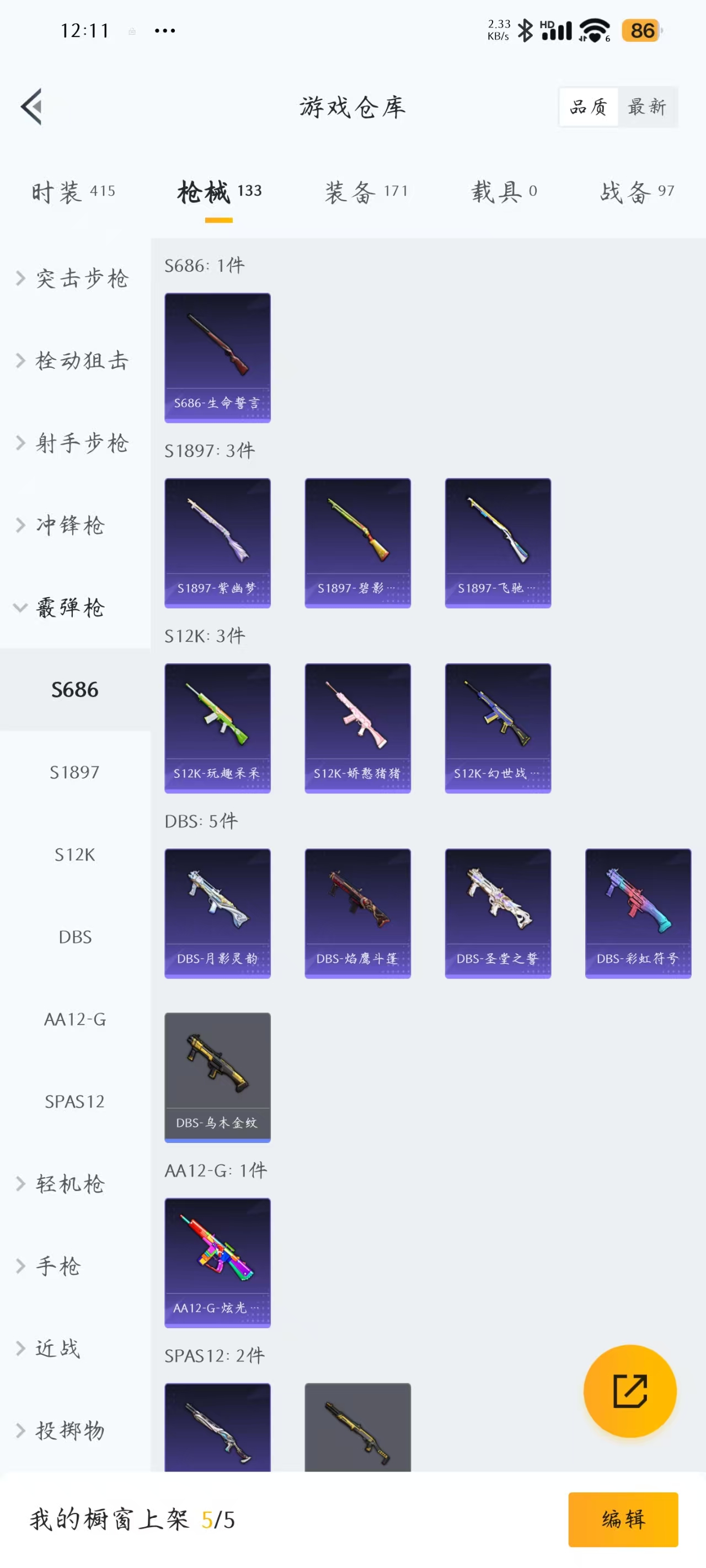
Task: Switch to the 装备 tab
Action: click(366, 192)
